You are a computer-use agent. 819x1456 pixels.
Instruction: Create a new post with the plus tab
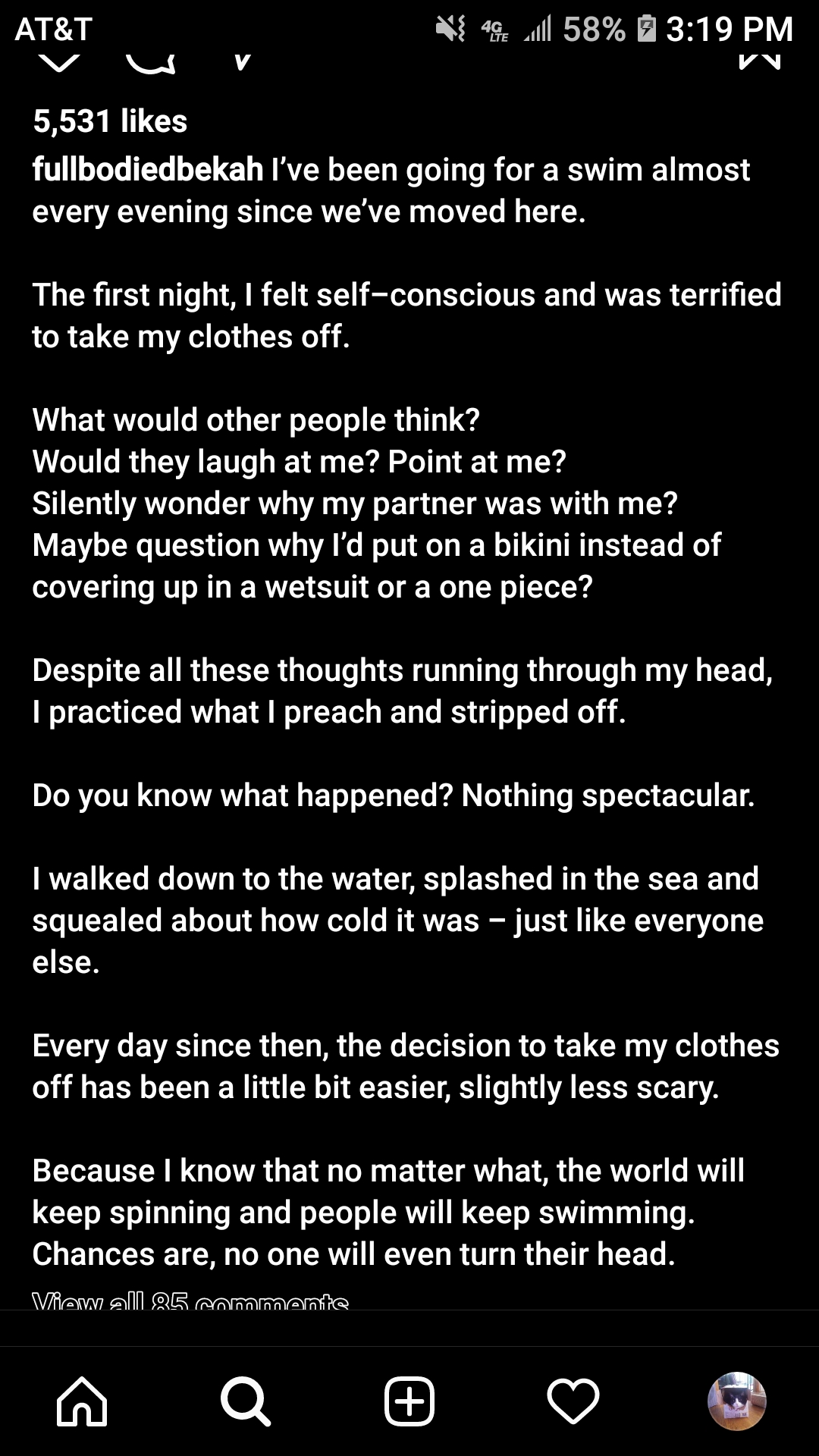coord(409,1401)
